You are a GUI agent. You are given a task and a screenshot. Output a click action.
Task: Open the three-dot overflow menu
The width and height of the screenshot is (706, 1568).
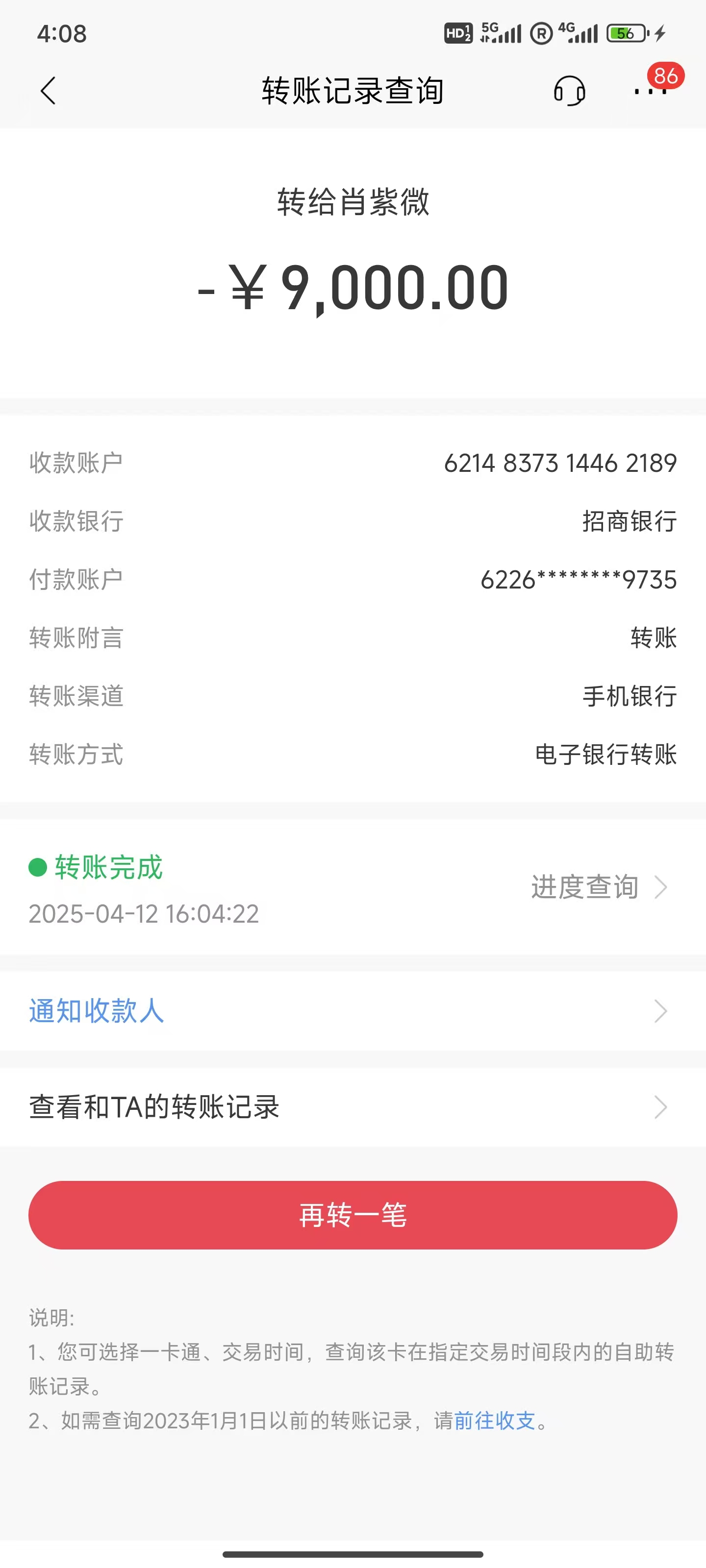click(x=649, y=91)
